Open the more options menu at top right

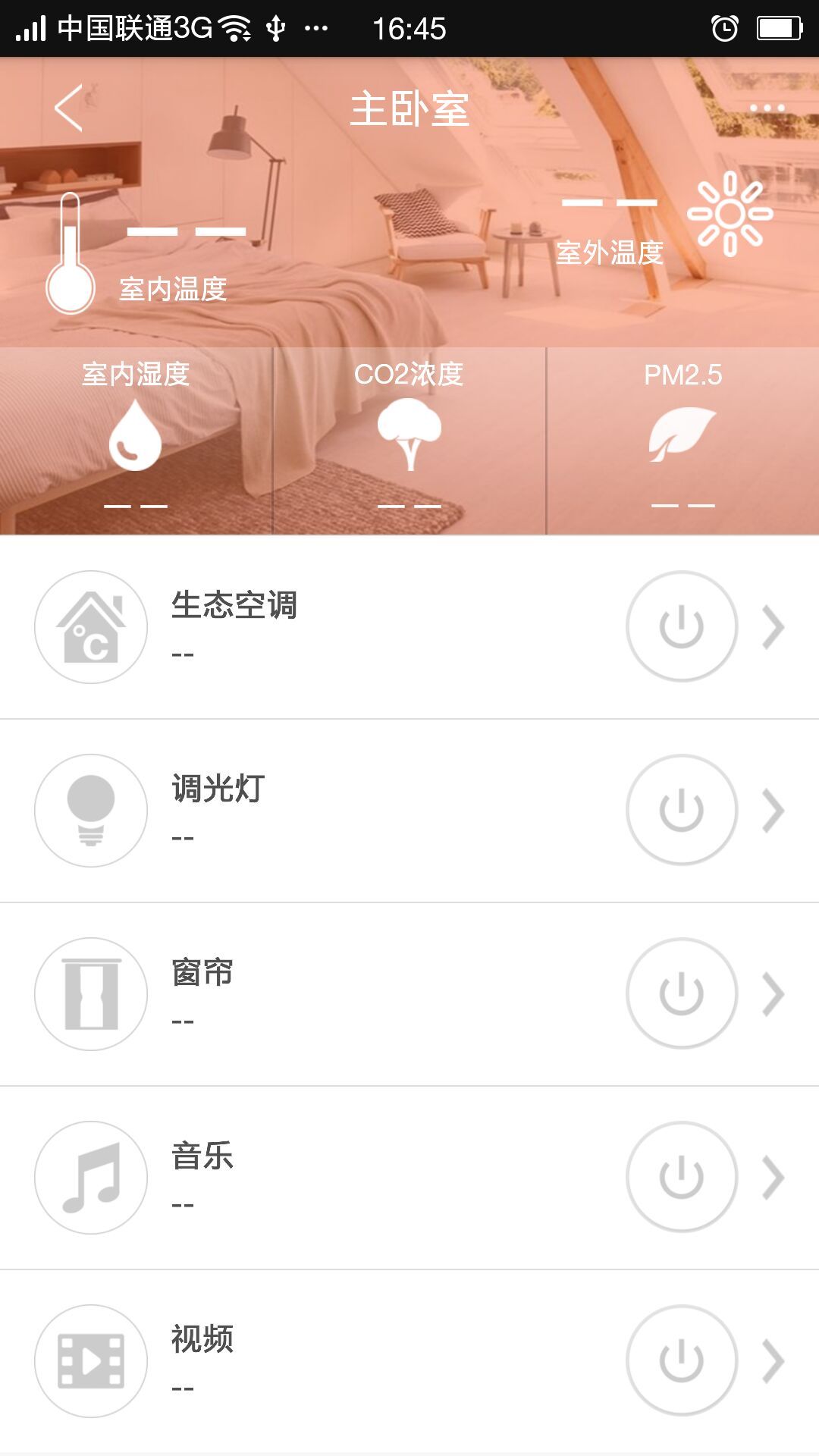(x=766, y=106)
